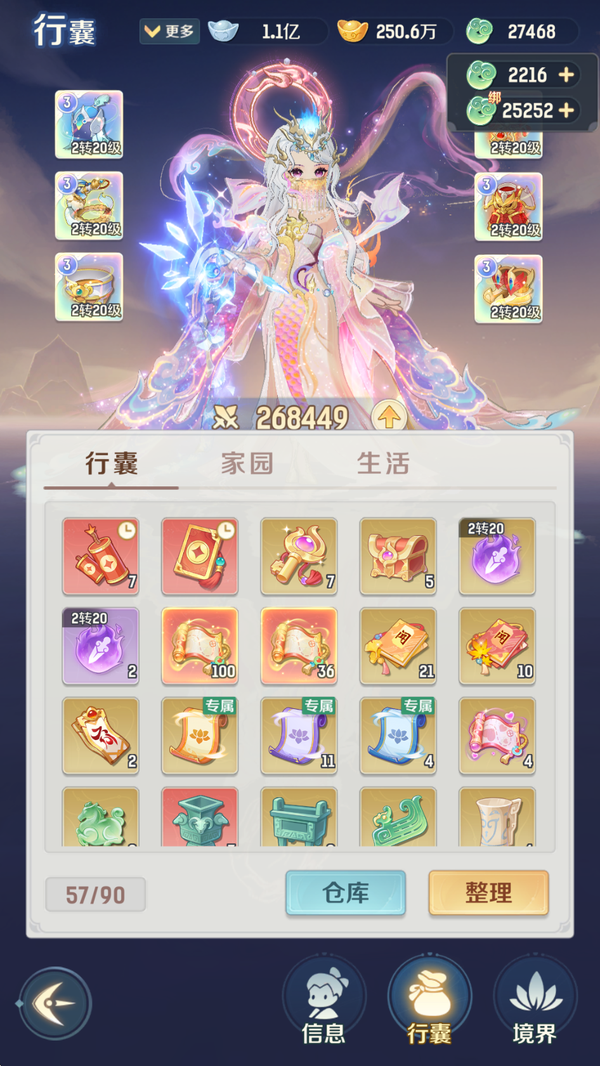Add jade via plus next to 2216
Image resolution: width=600 pixels, height=1066 pixels.
(x=566, y=75)
